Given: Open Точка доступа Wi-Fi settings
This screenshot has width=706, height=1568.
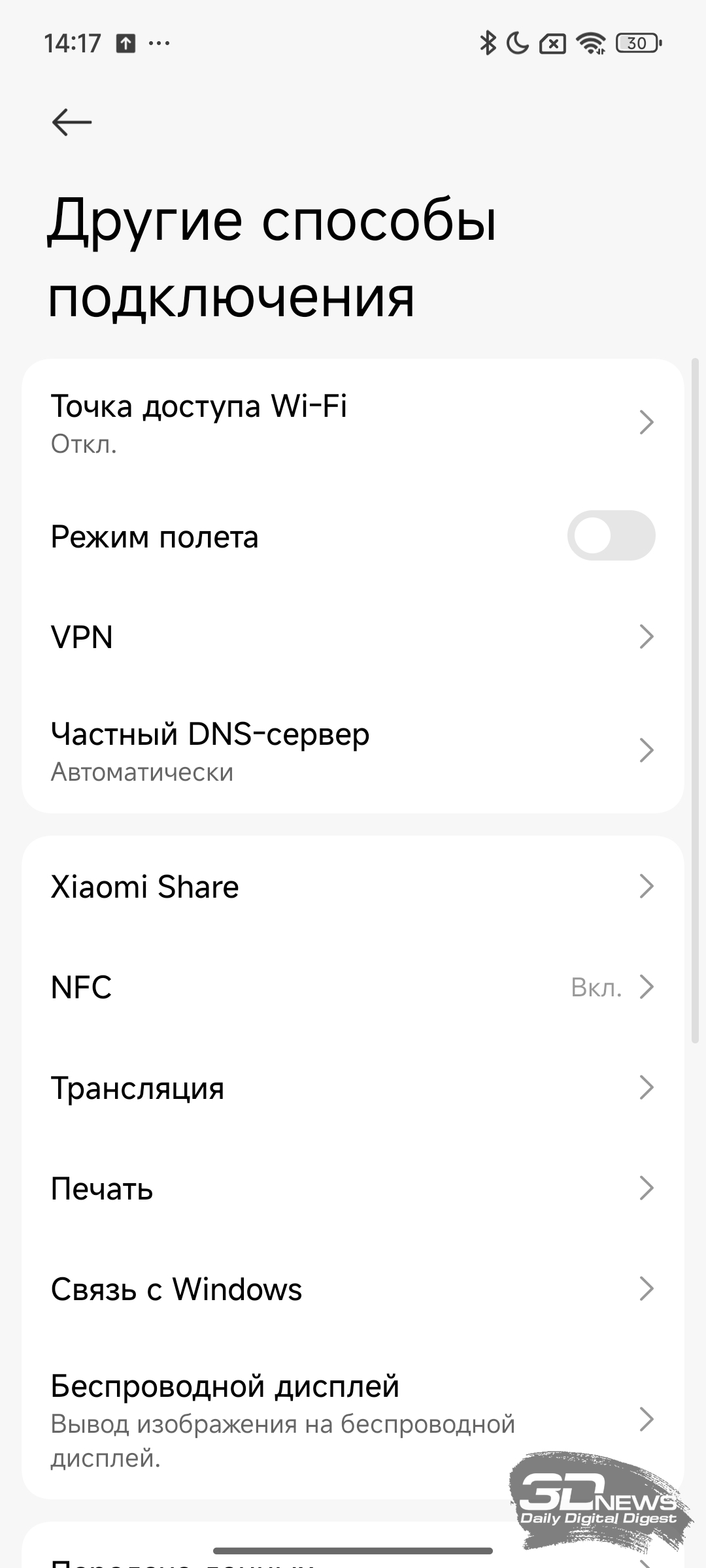Looking at the screenshot, I should (353, 423).
